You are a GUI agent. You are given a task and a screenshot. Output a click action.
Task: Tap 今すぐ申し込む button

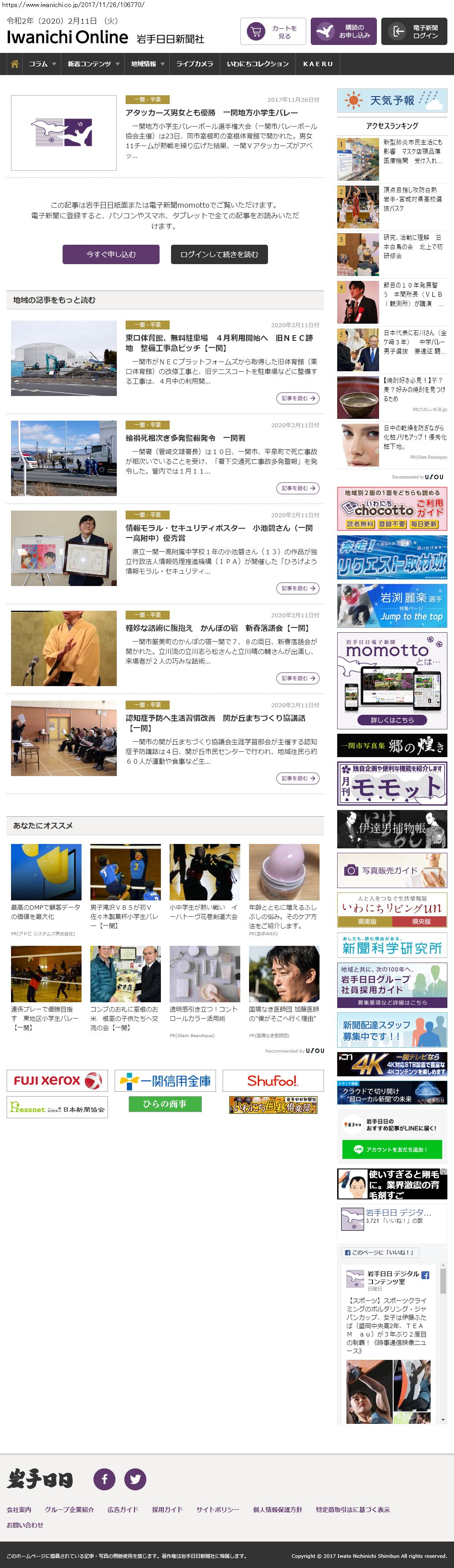pos(111,254)
